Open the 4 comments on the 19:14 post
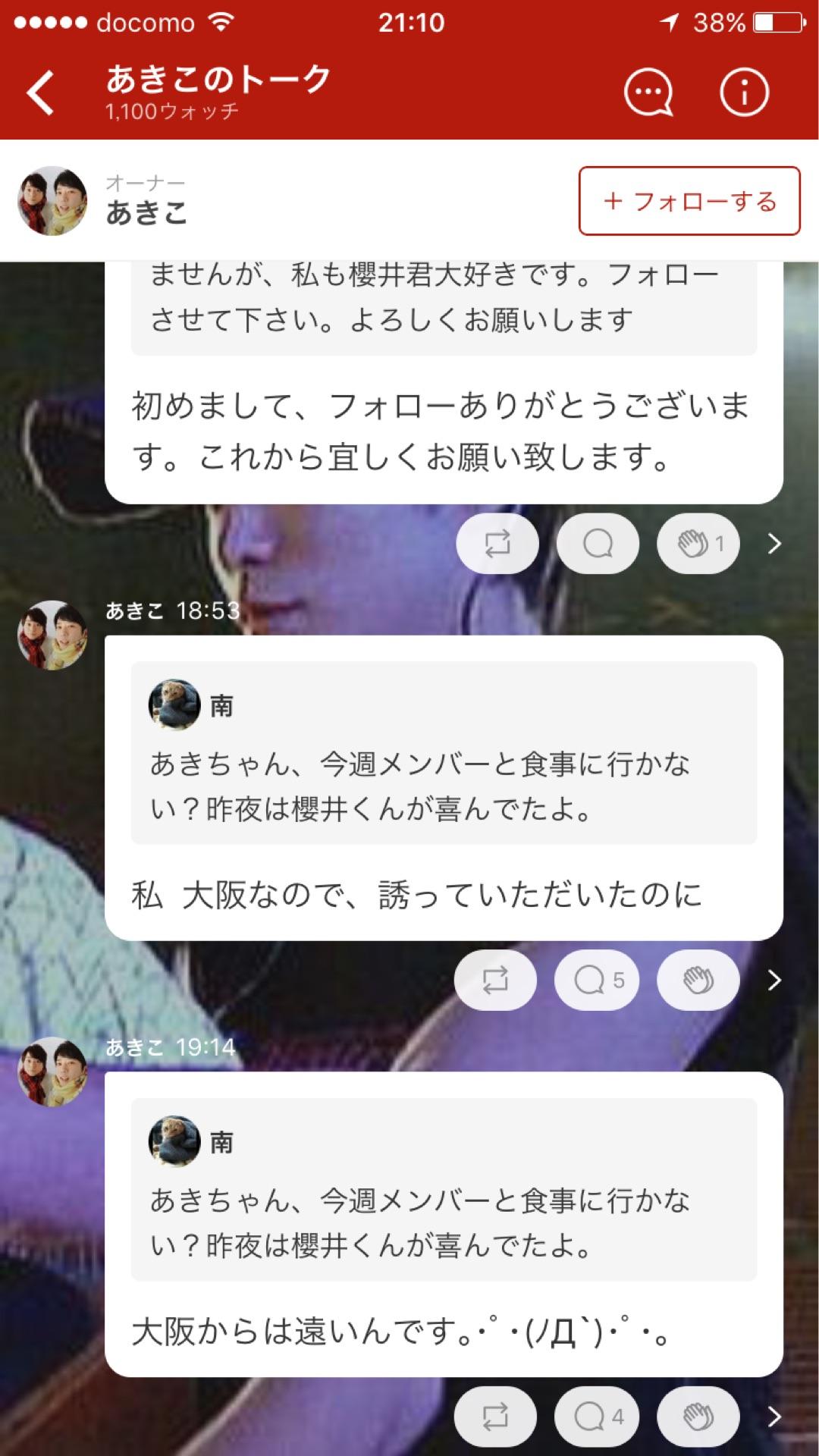This screenshot has height=1456, width=819. click(596, 1415)
